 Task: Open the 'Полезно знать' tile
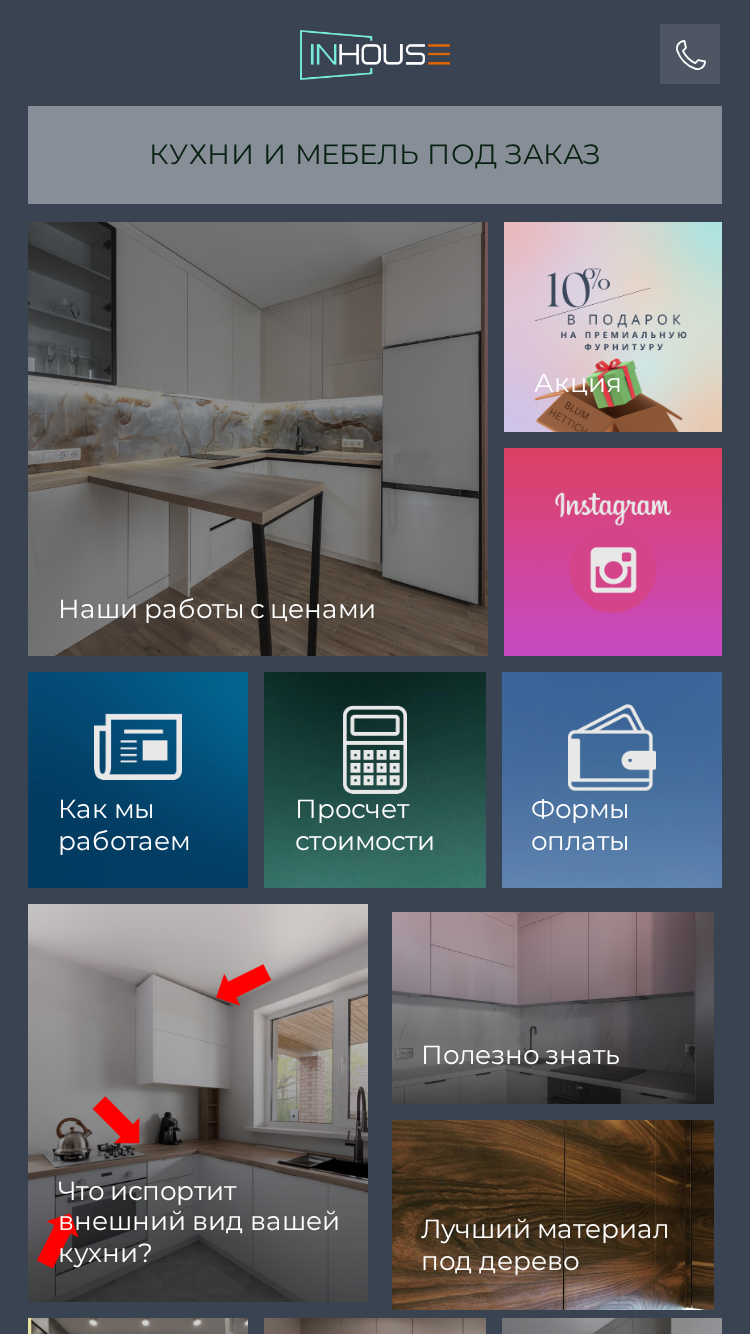553,1008
